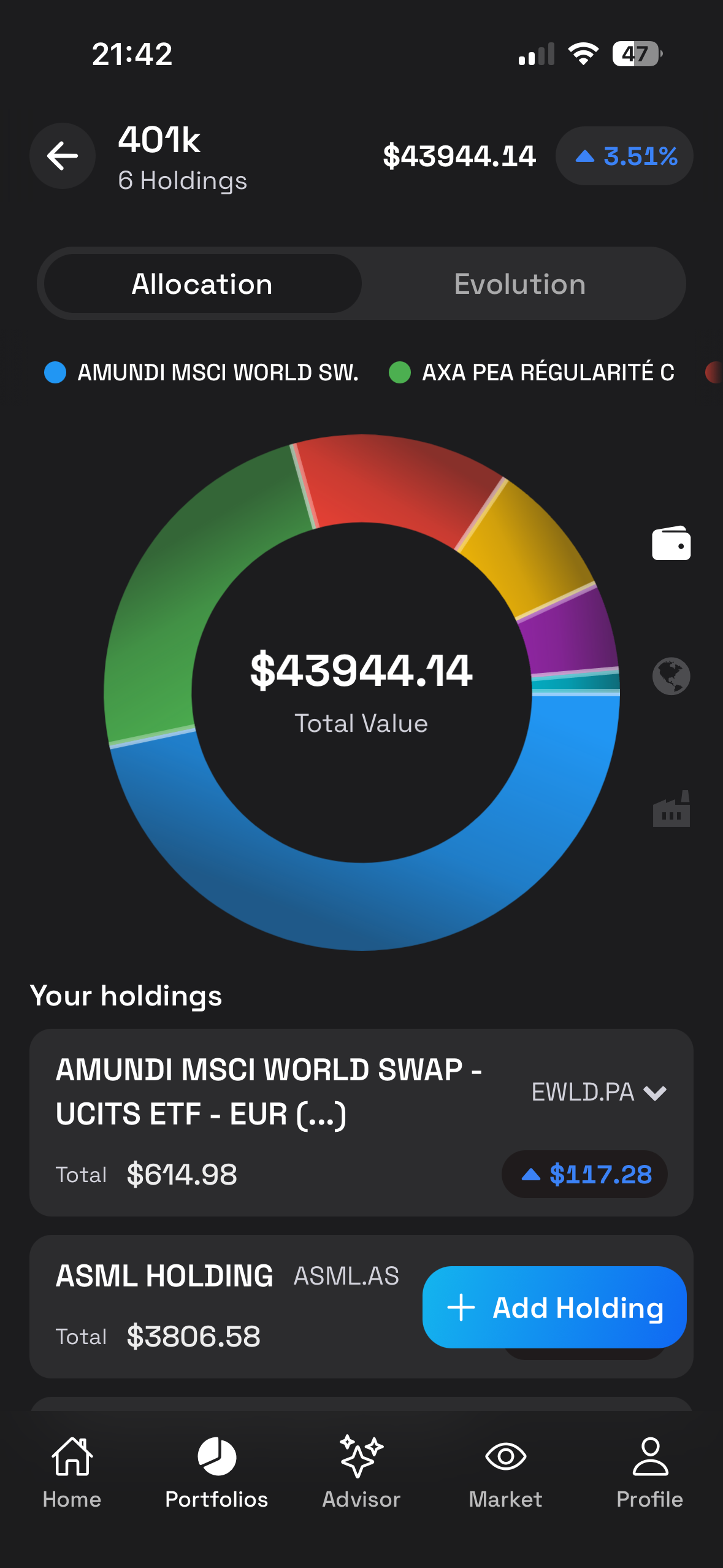Toggle the AMUNDI MSCI WORLD SW legend dot

tap(55, 372)
